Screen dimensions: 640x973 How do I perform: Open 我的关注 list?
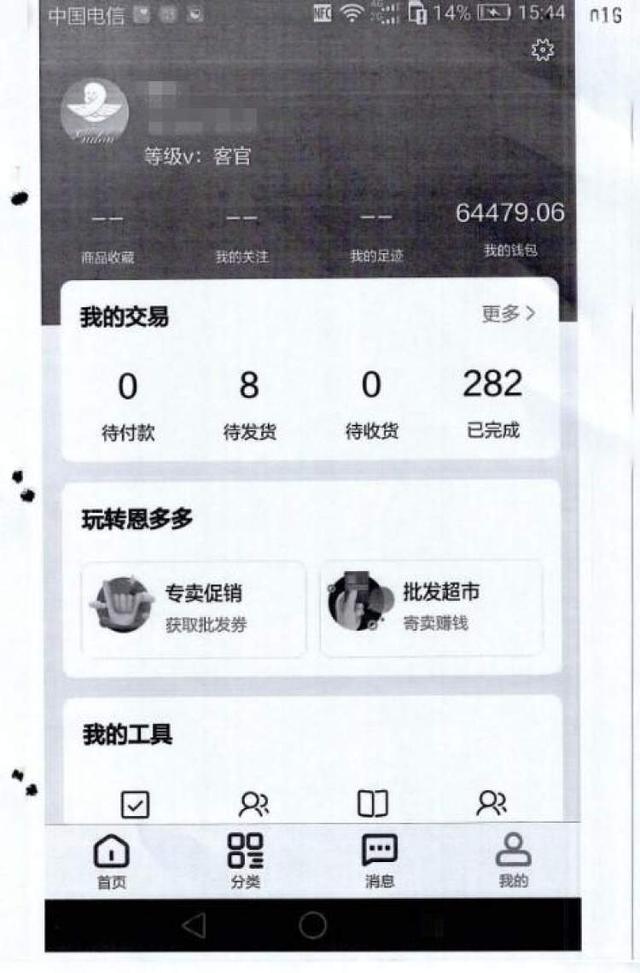pos(242,236)
